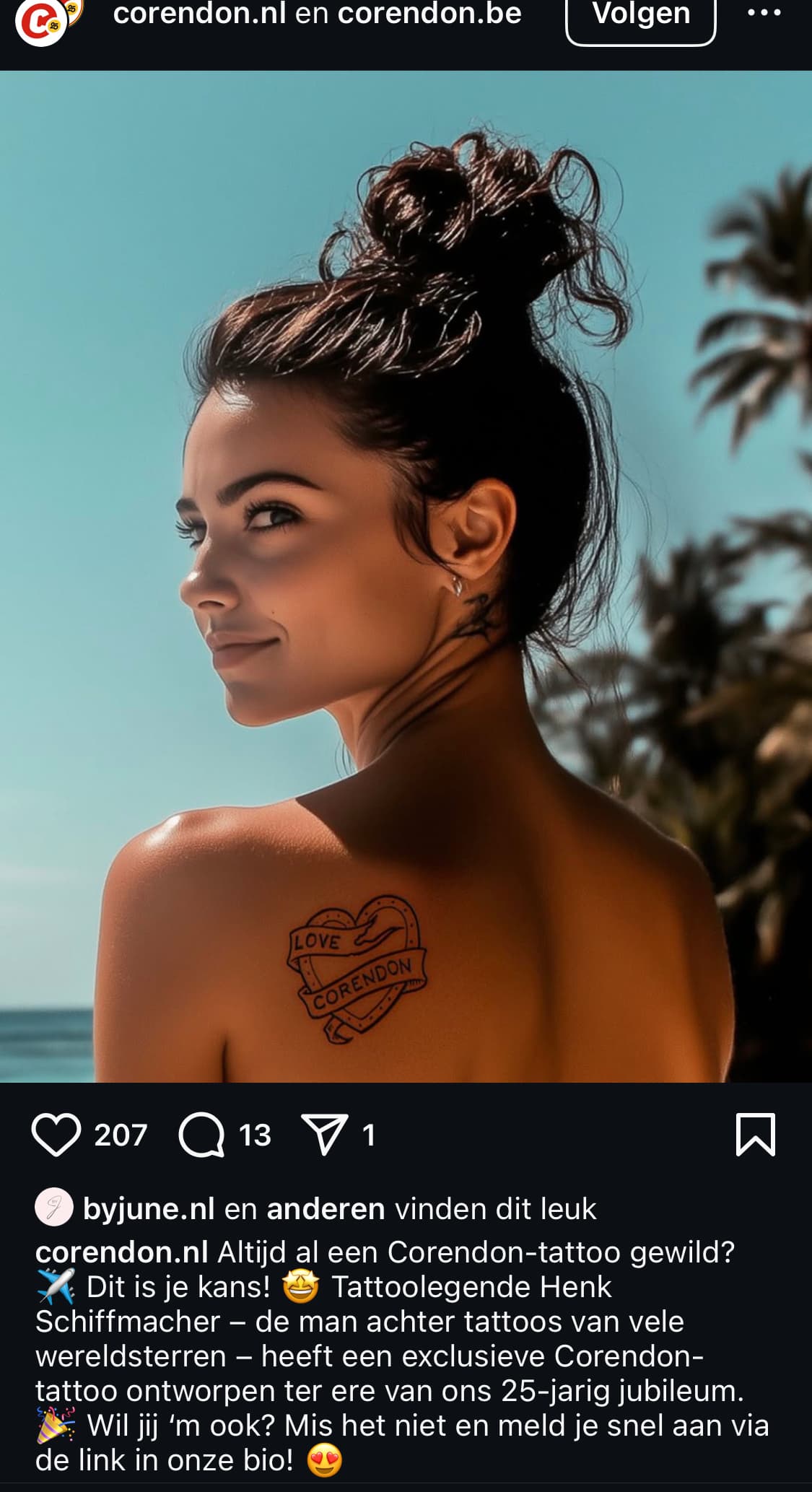812x1492 pixels.
Task: Tap the post photo
Action: click(406, 576)
